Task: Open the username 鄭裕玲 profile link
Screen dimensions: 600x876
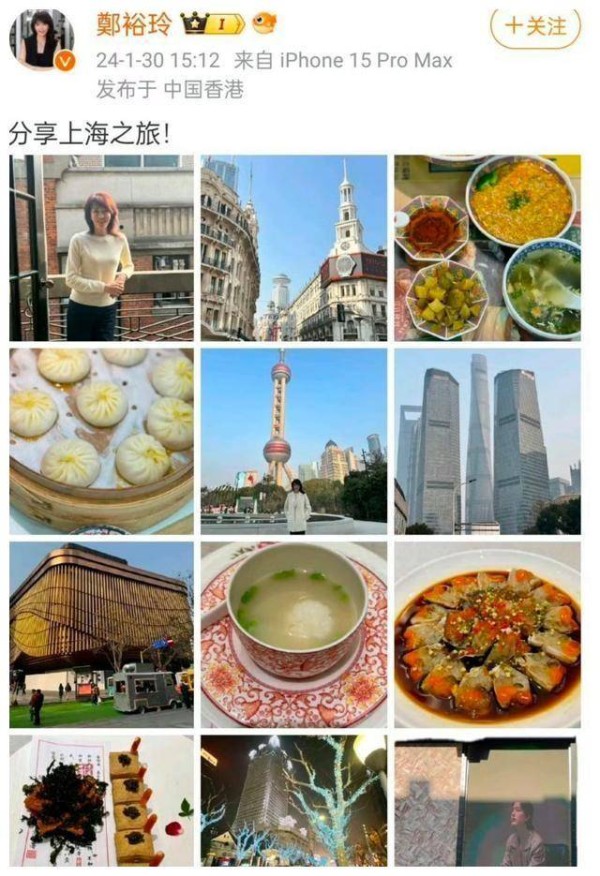Action: pyautogui.click(x=133, y=24)
